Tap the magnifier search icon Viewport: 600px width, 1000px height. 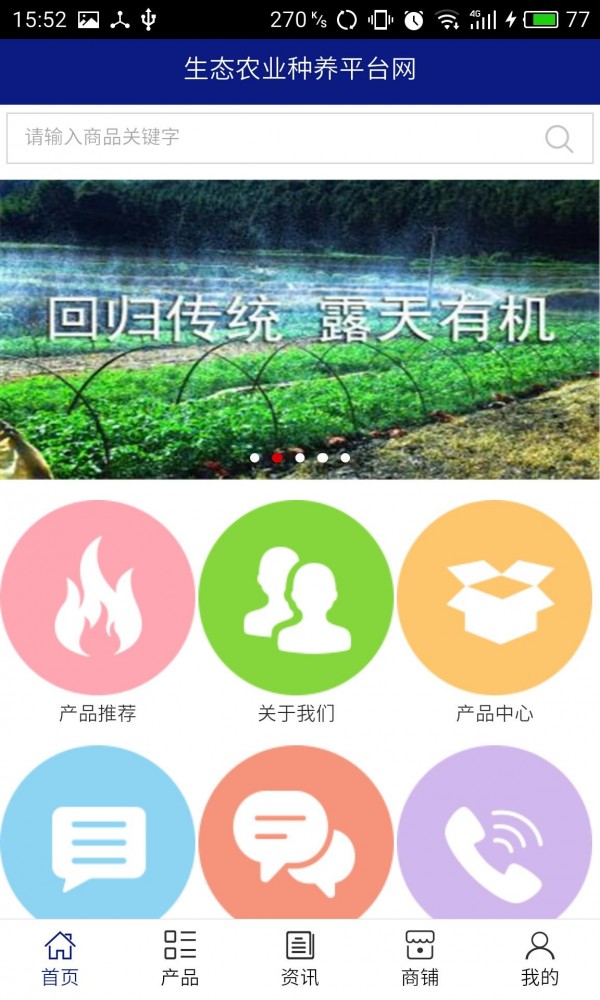pyautogui.click(x=559, y=139)
